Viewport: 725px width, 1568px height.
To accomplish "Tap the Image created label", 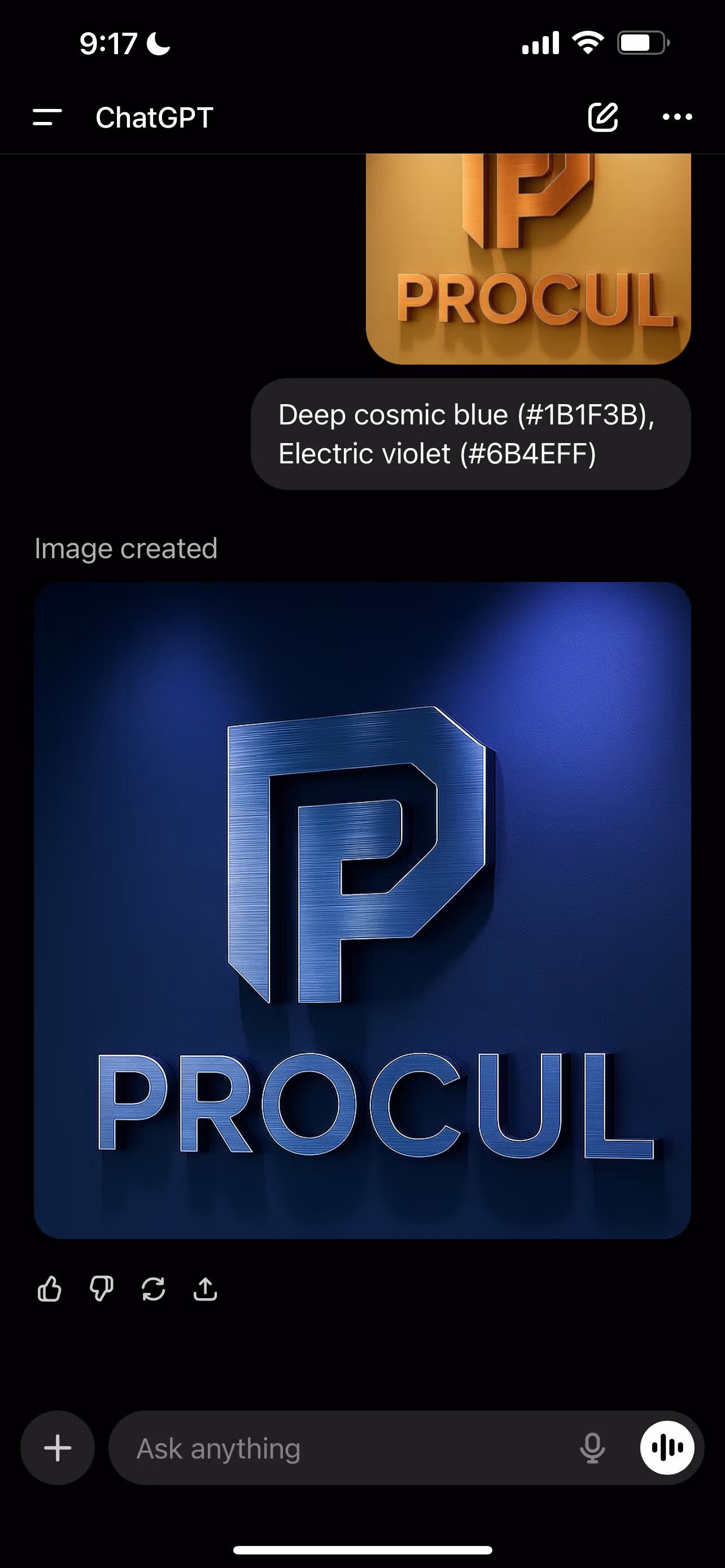I will (125, 547).
